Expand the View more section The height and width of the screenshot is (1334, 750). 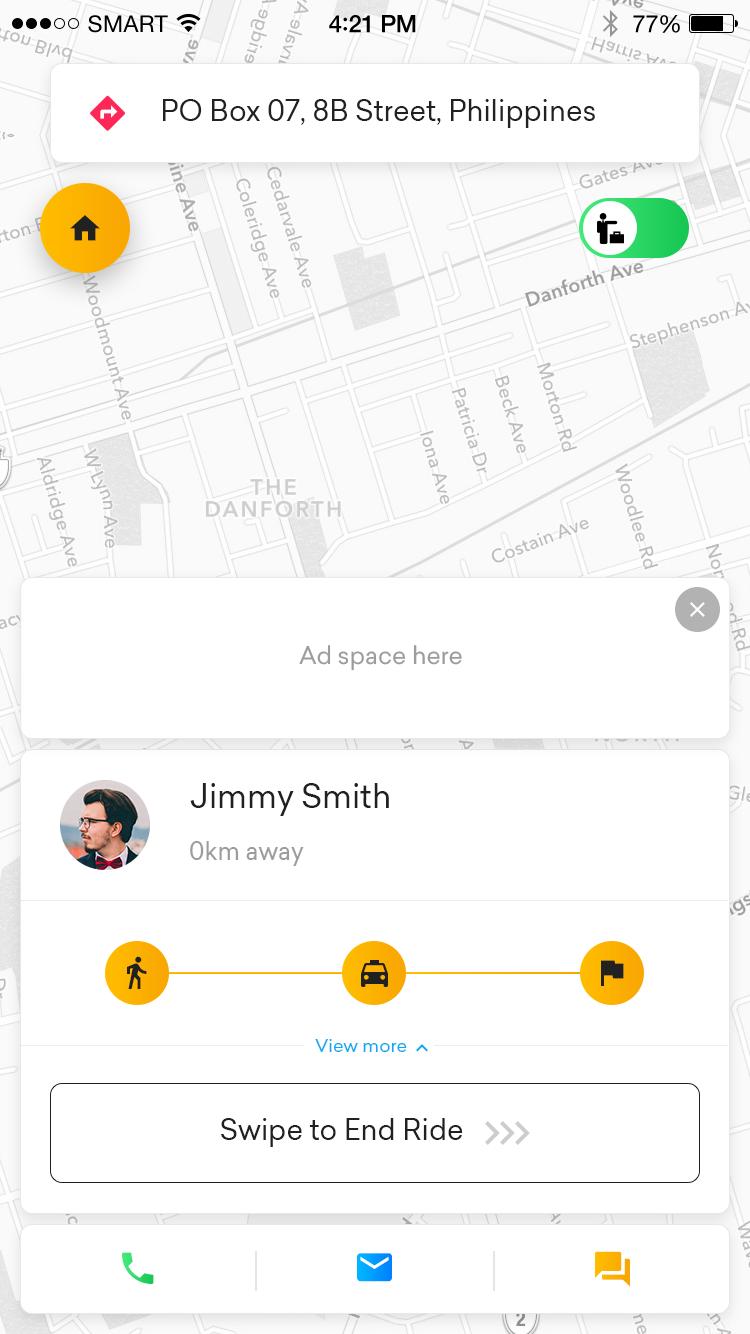coord(372,1046)
